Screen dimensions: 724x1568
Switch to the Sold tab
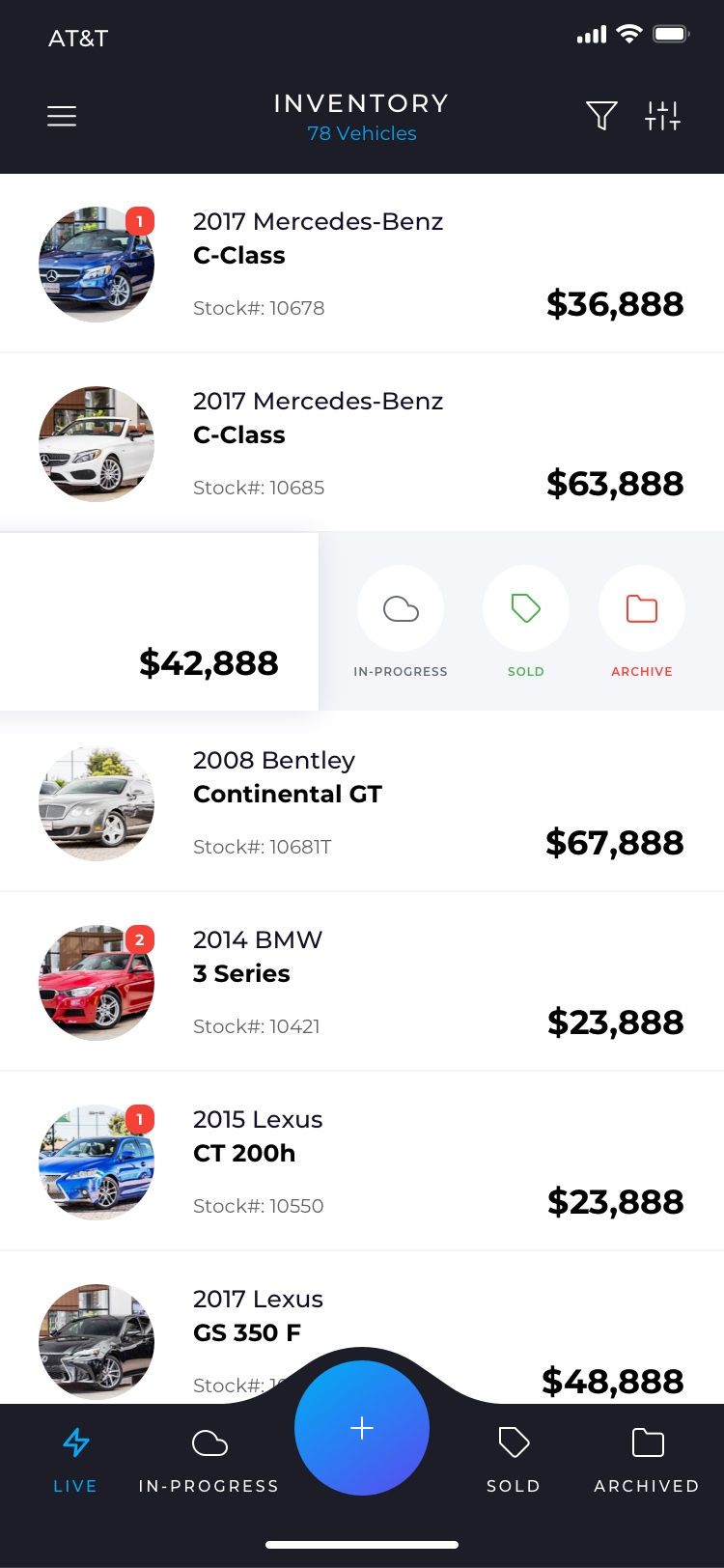click(x=514, y=1460)
